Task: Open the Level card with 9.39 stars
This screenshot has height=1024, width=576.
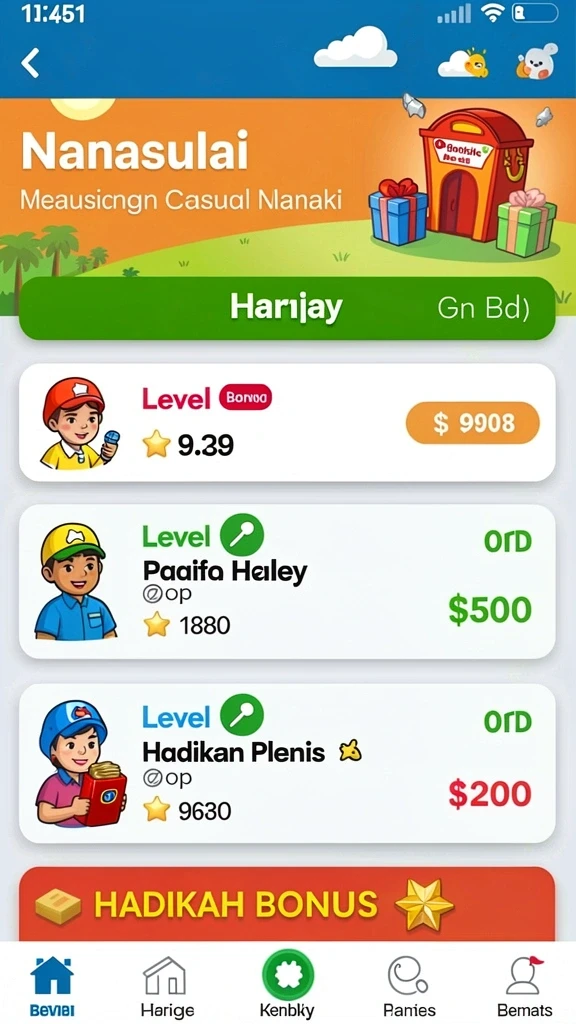Action: click(x=287, y=423)
